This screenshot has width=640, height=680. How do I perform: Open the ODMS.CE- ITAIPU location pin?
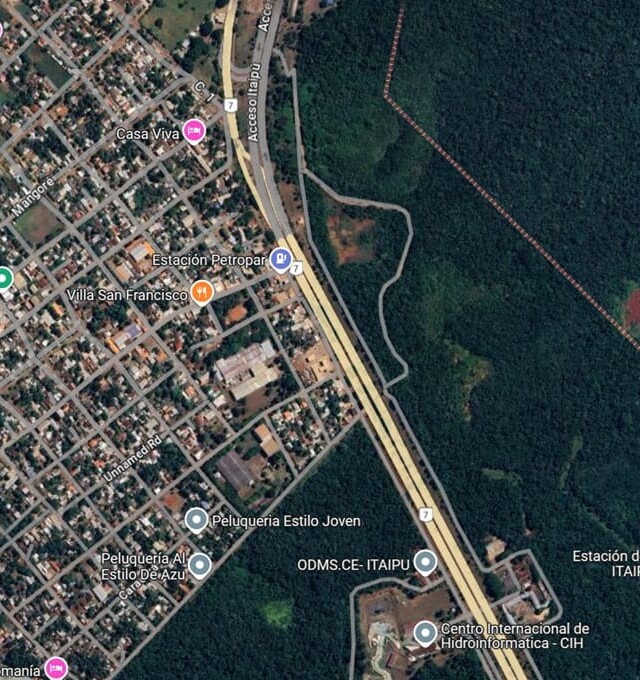point(426,563)
